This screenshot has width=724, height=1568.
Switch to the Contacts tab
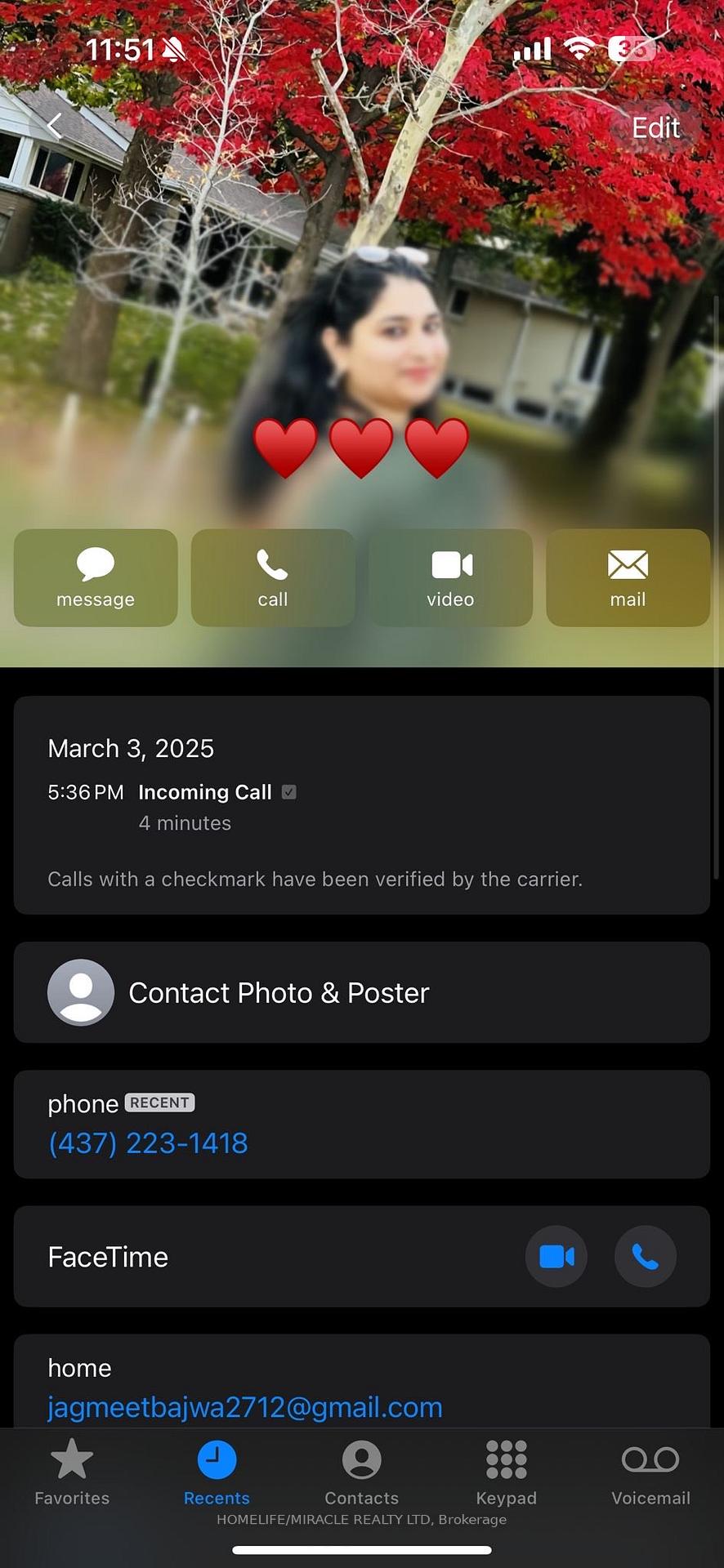coord(361,1472)
